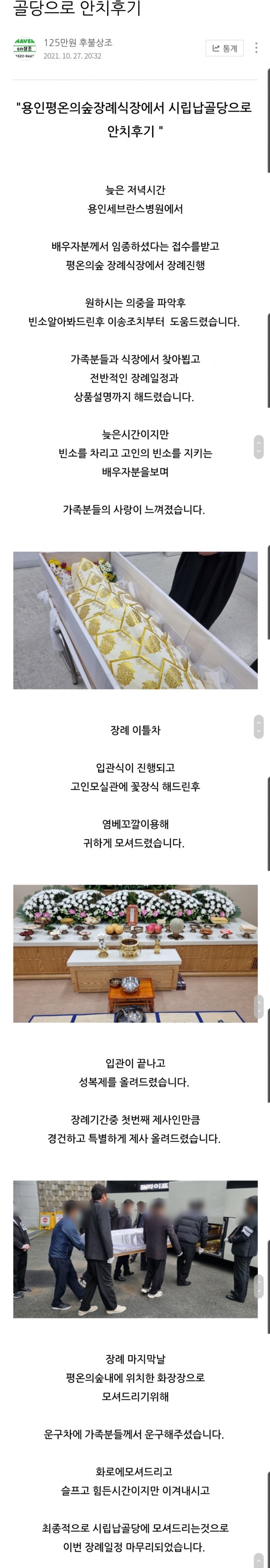The image size is (270, 1568).
Task: Open the post's overflow menu
Action: (256, 48)
